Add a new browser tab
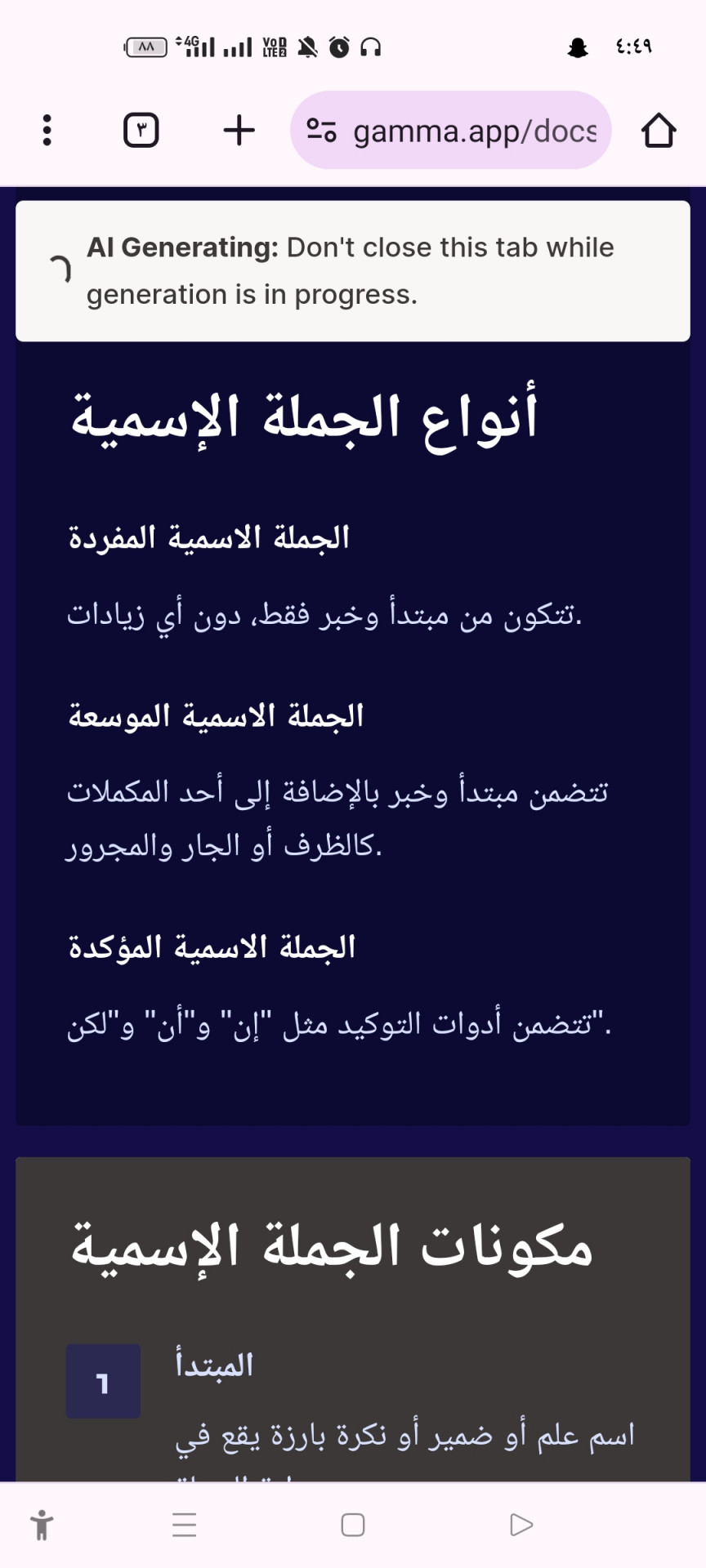This screenshot has height=1568, width=706. coord(239,130)
